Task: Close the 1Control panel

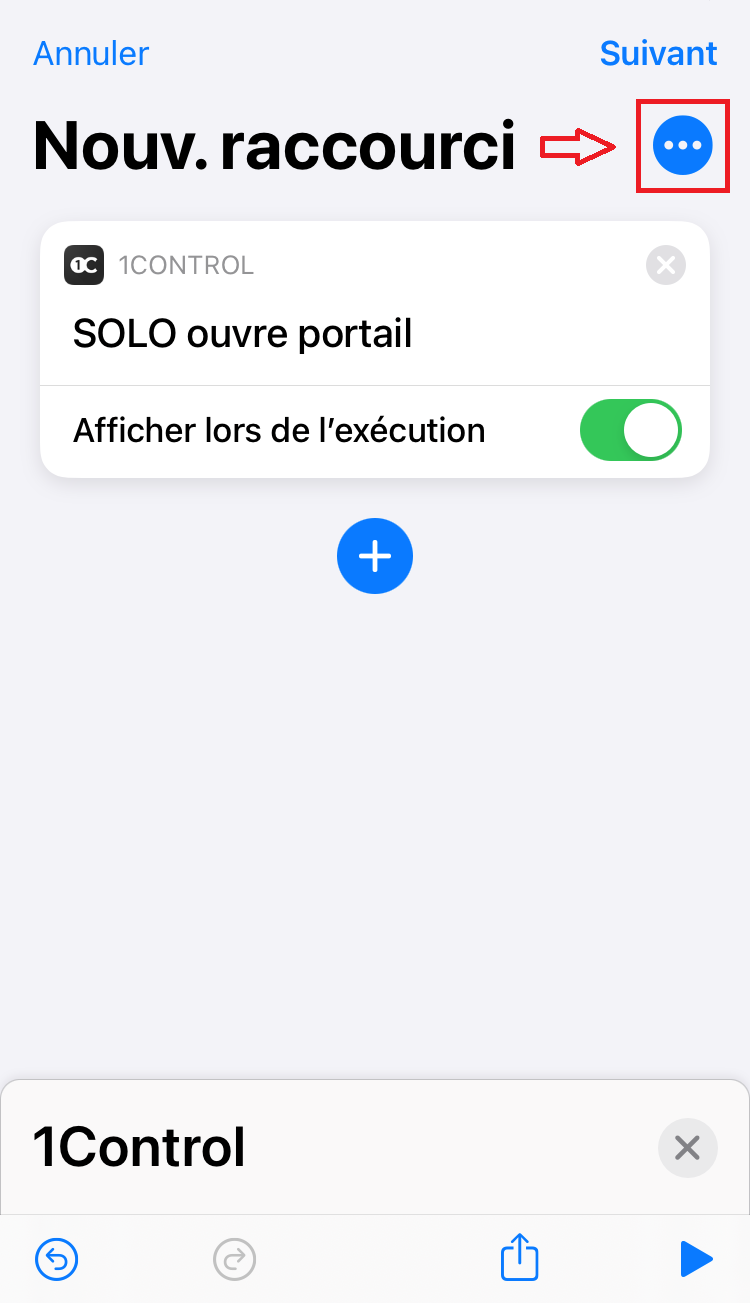Action: click(x=687, y=1147)
